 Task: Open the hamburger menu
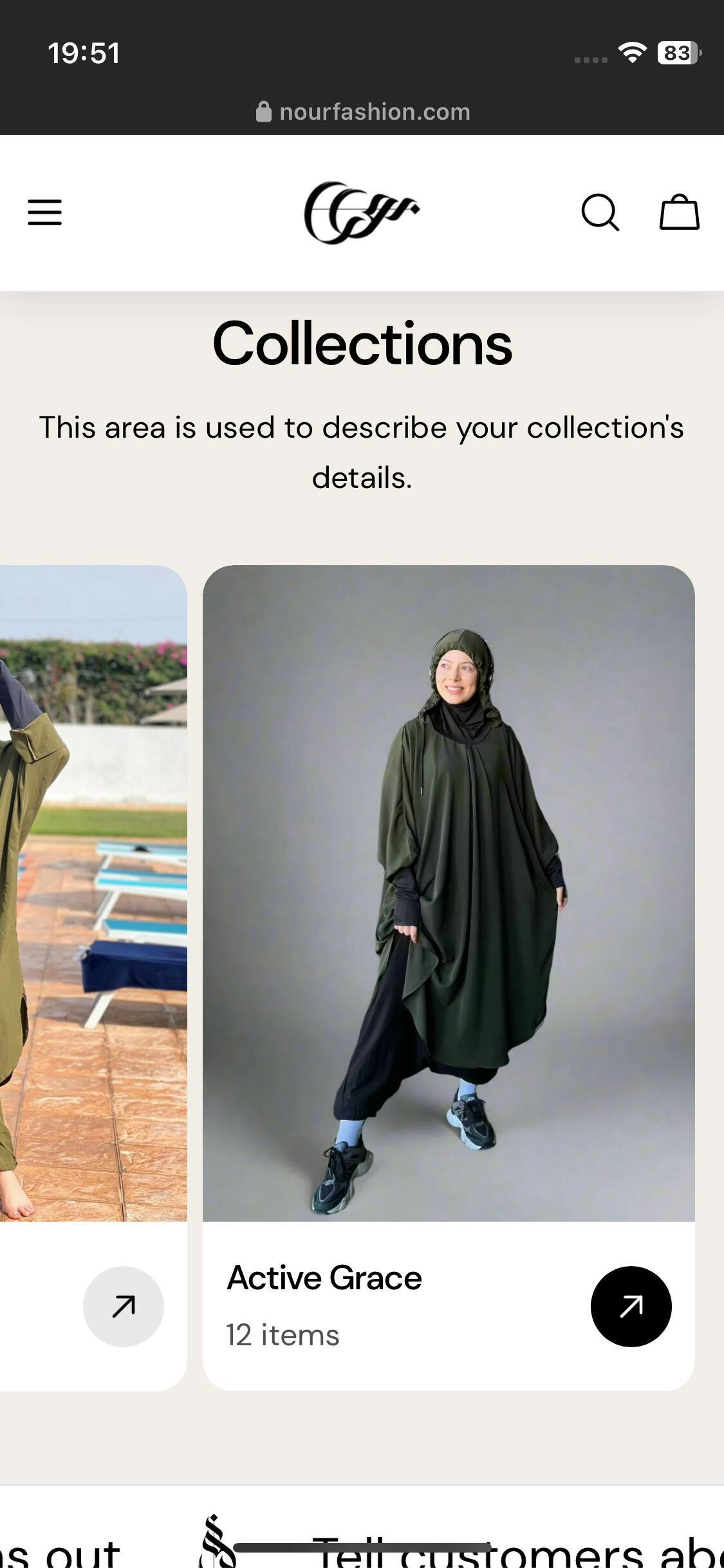(44, 212)
